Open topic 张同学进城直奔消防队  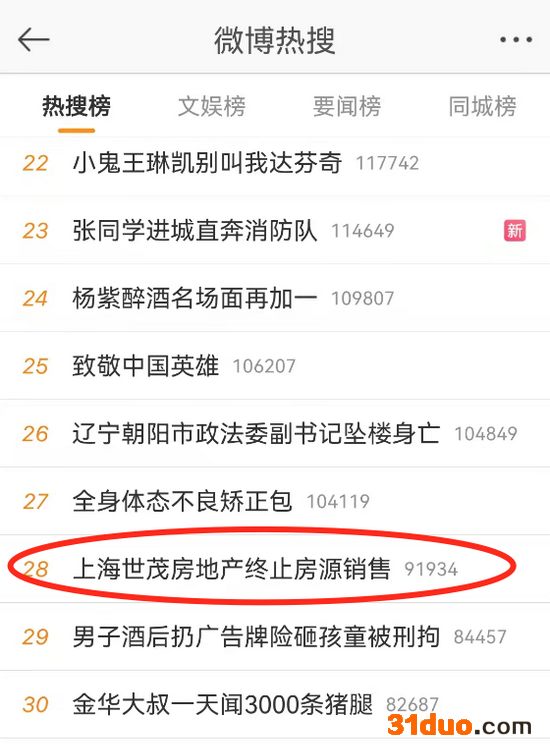275,231
